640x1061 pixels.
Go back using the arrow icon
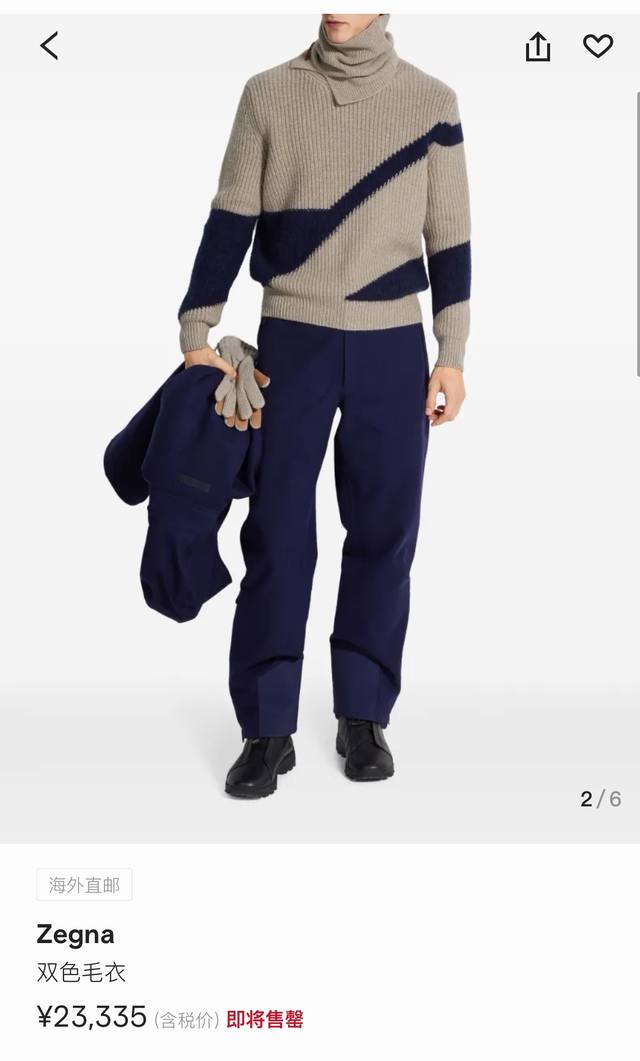pyautogui.click(x=49, y=45)
